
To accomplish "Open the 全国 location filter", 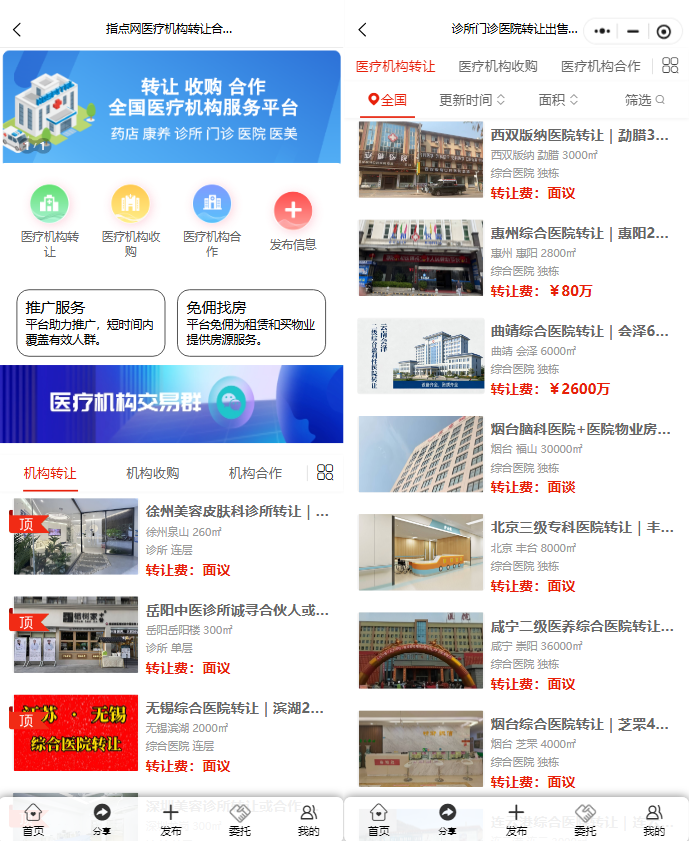I will (x=387, y=100).
